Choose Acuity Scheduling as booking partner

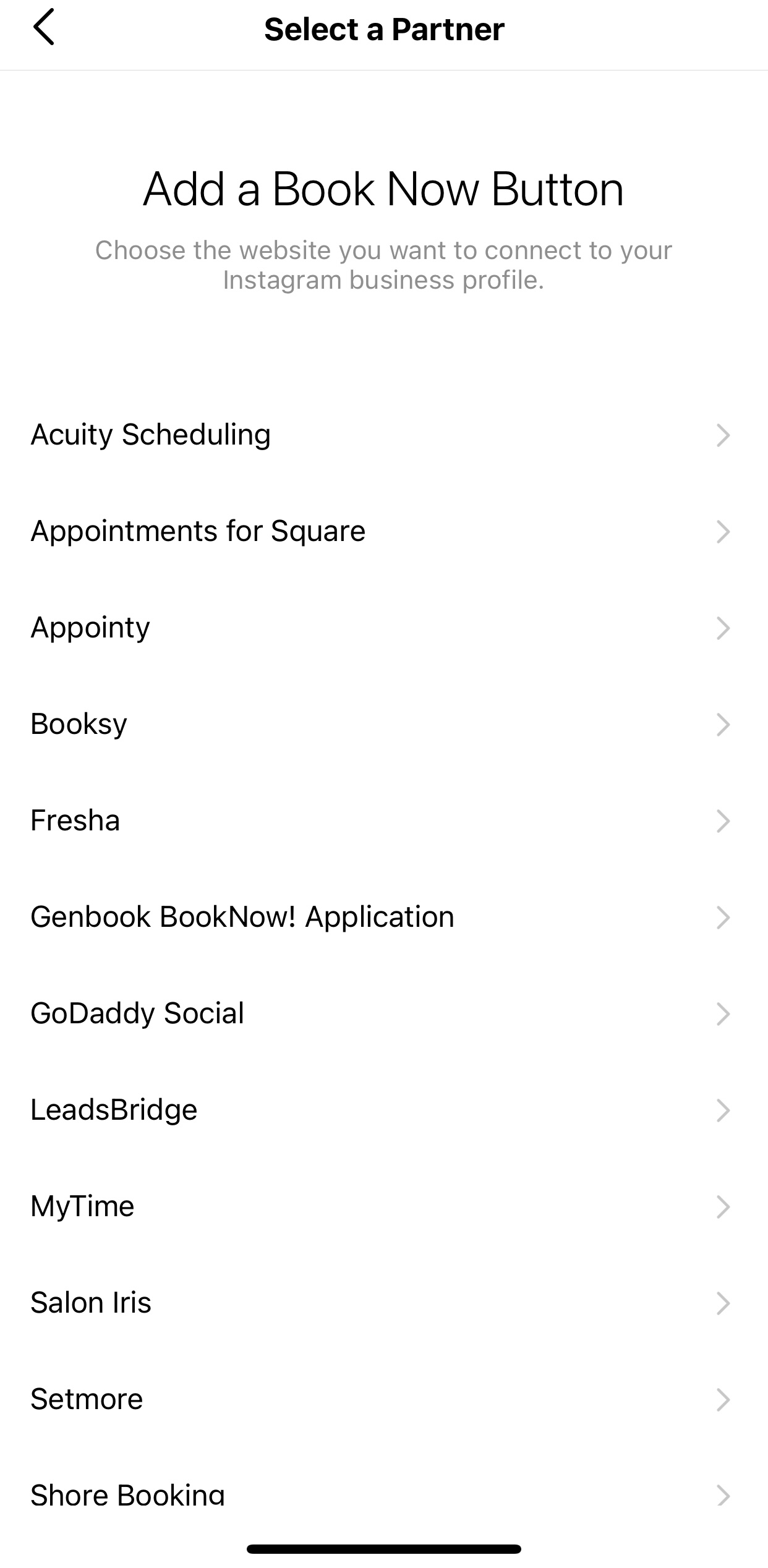(x=383, y=435)
